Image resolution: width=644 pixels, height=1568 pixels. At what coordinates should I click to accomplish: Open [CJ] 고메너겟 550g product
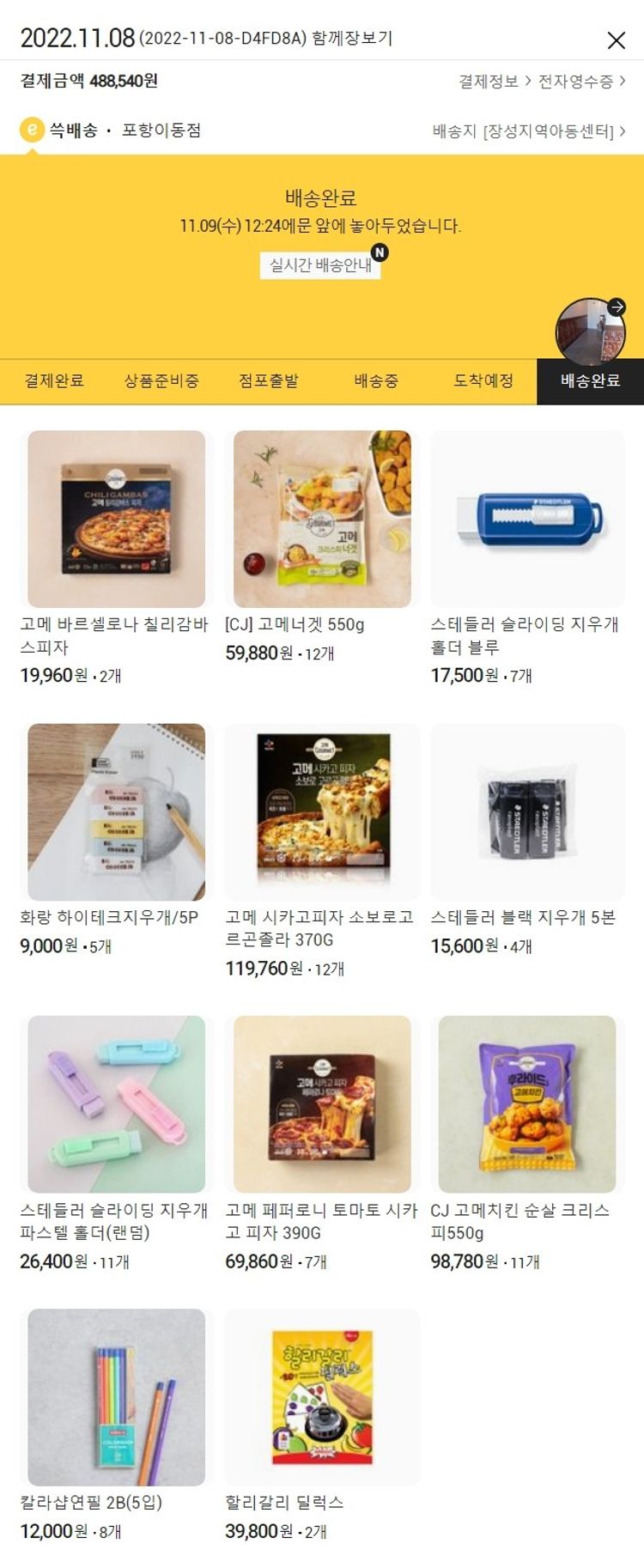pos(322,520)
